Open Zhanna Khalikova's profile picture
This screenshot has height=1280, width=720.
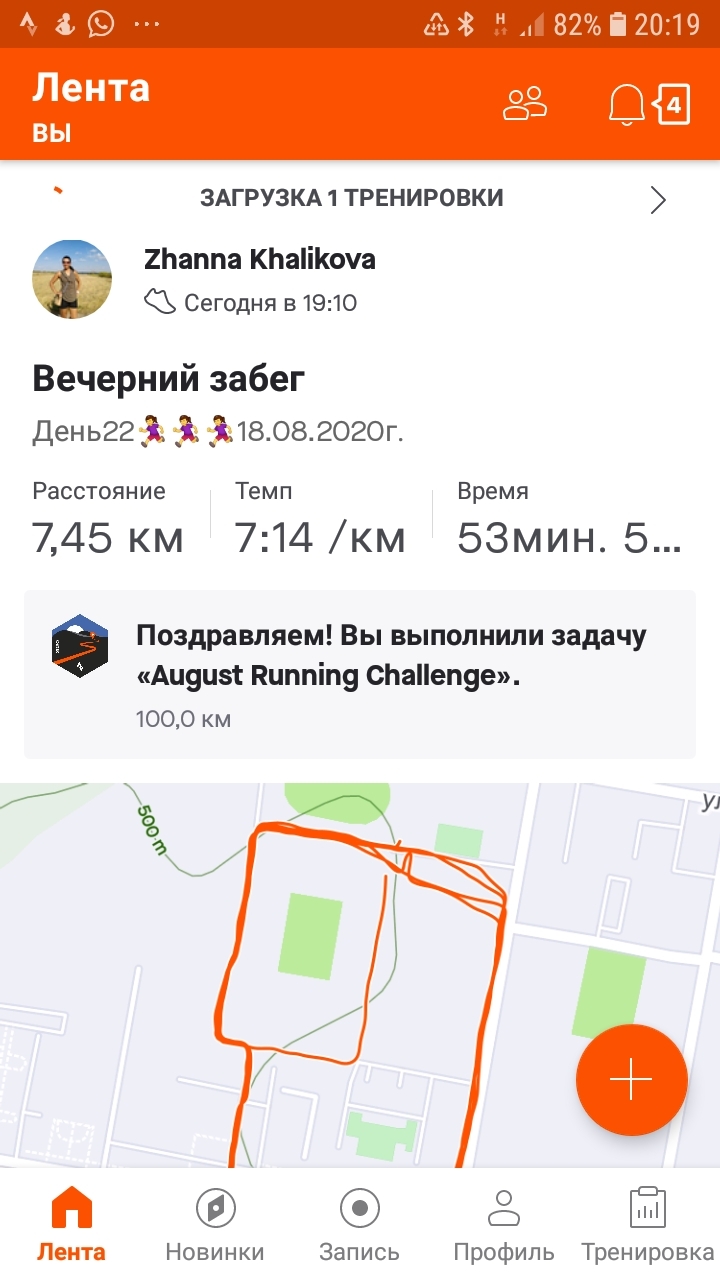tap(72, 279)
